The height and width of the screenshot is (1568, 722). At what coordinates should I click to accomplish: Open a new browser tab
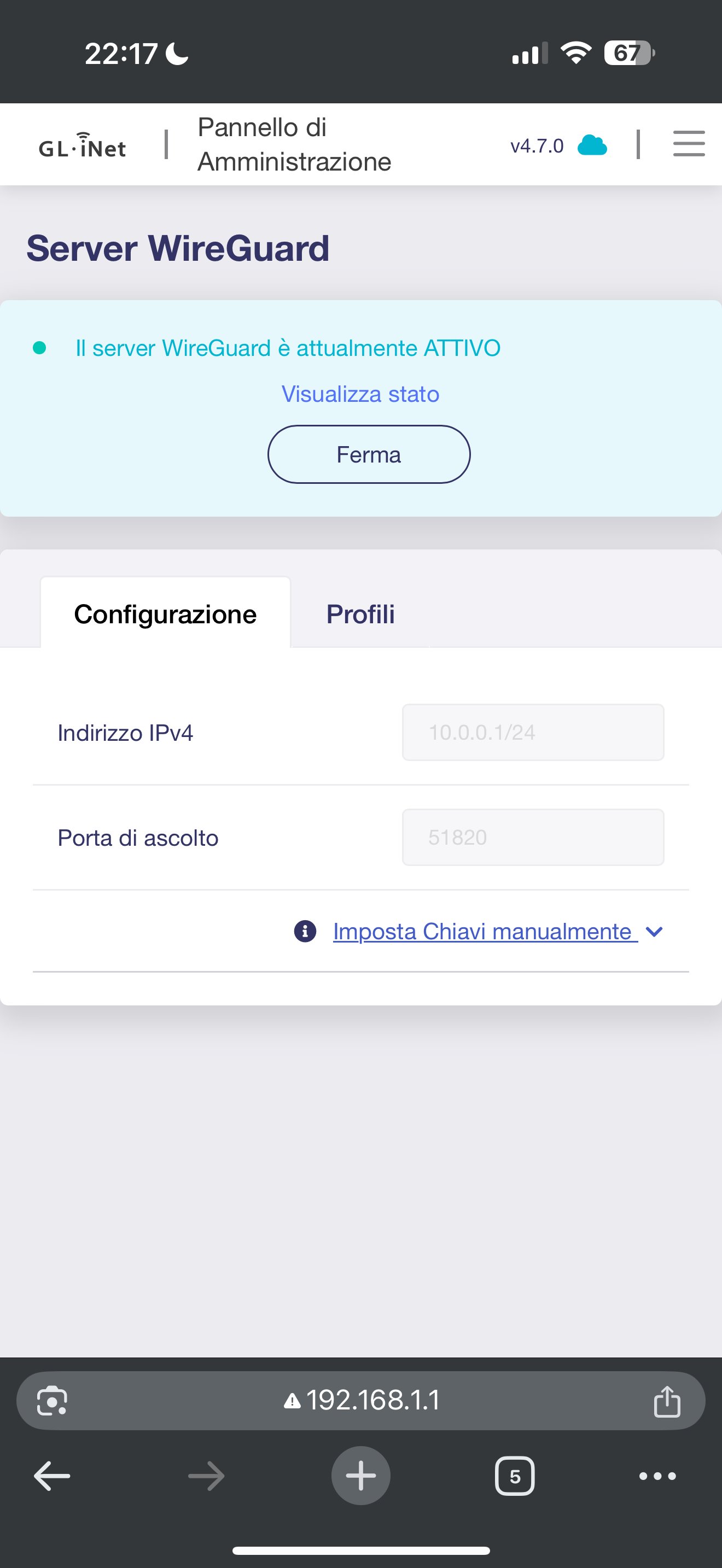pos(361,1476)
